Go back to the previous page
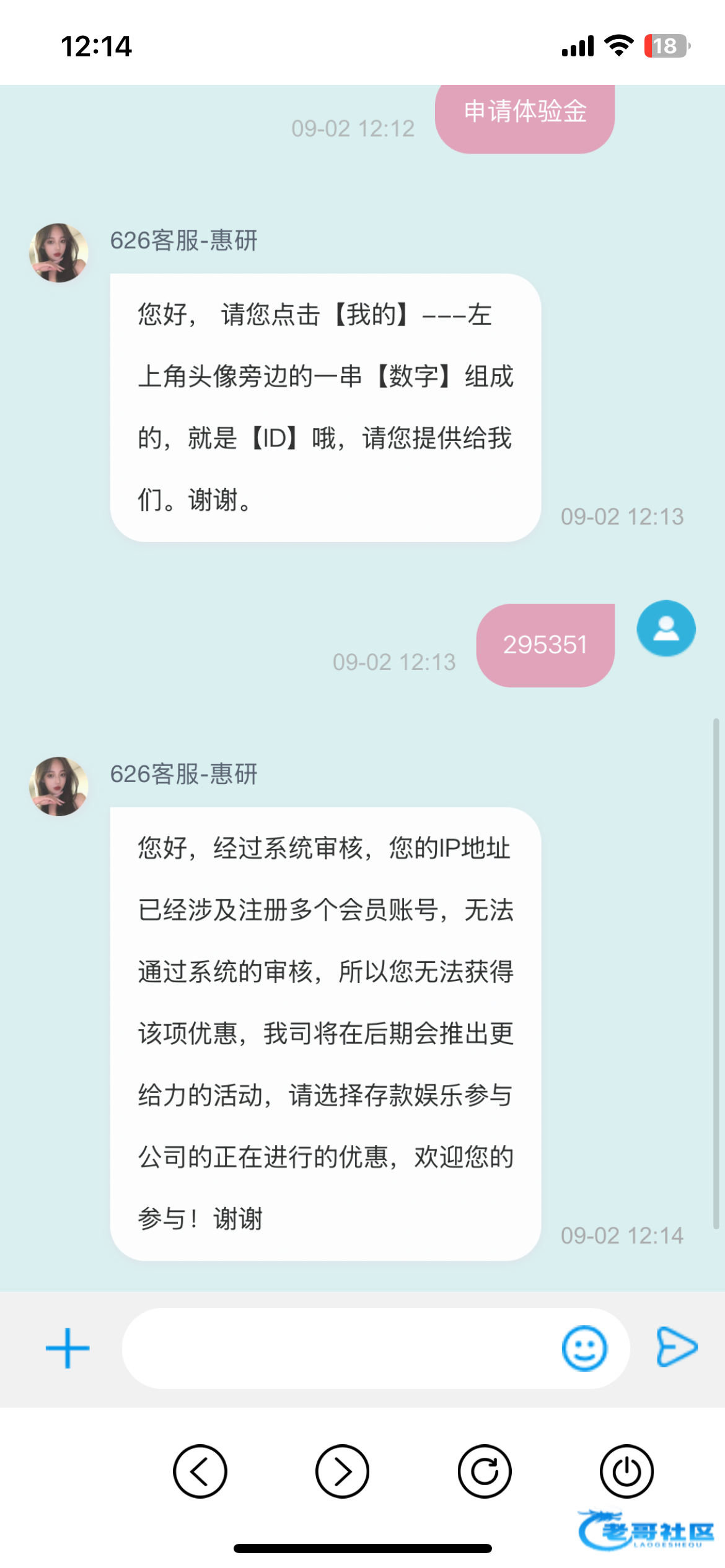 click(200, 1471)
